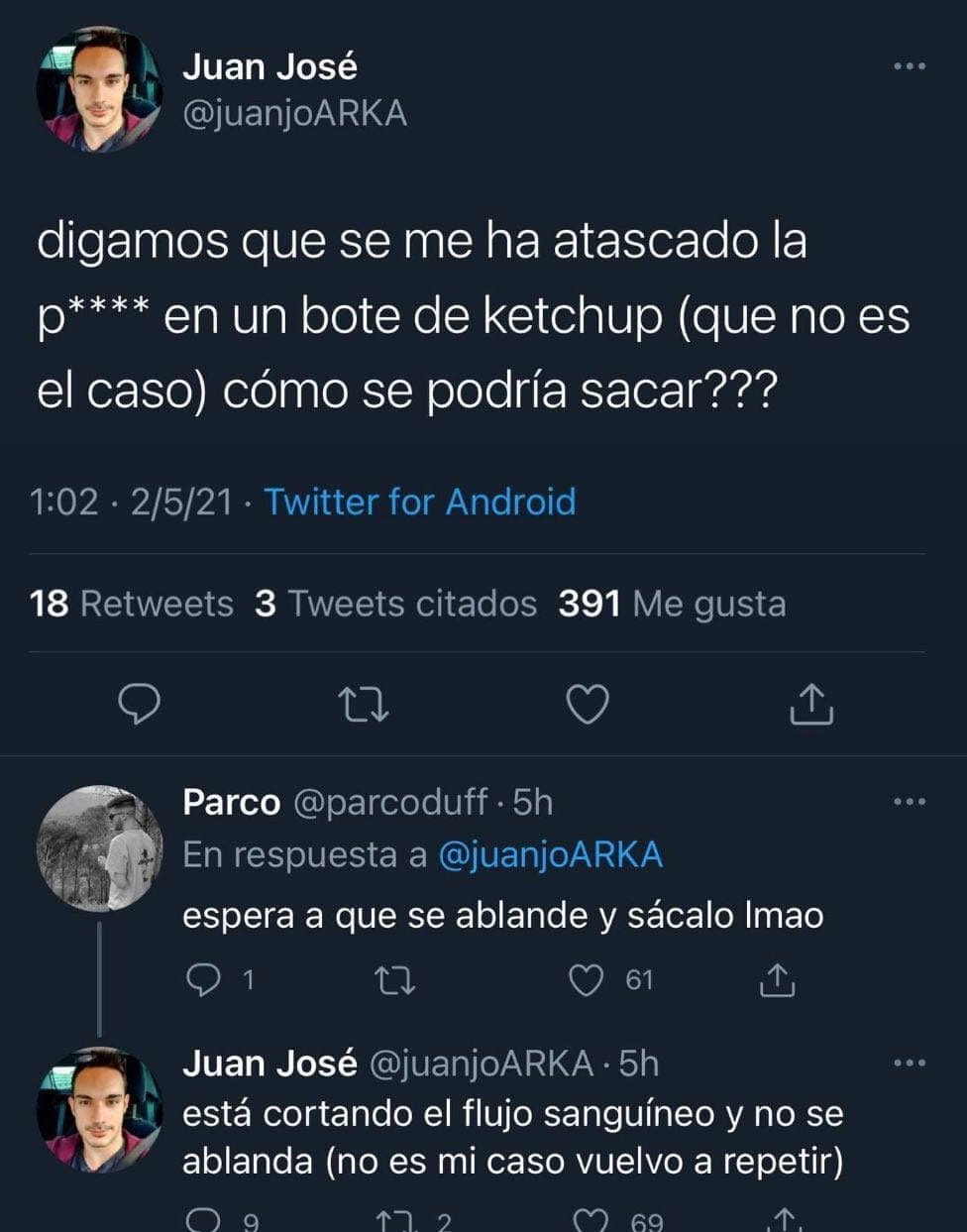Open Parco's profile avatar
Viewport: 967px width, 1232px height.
tap(99, 848)
